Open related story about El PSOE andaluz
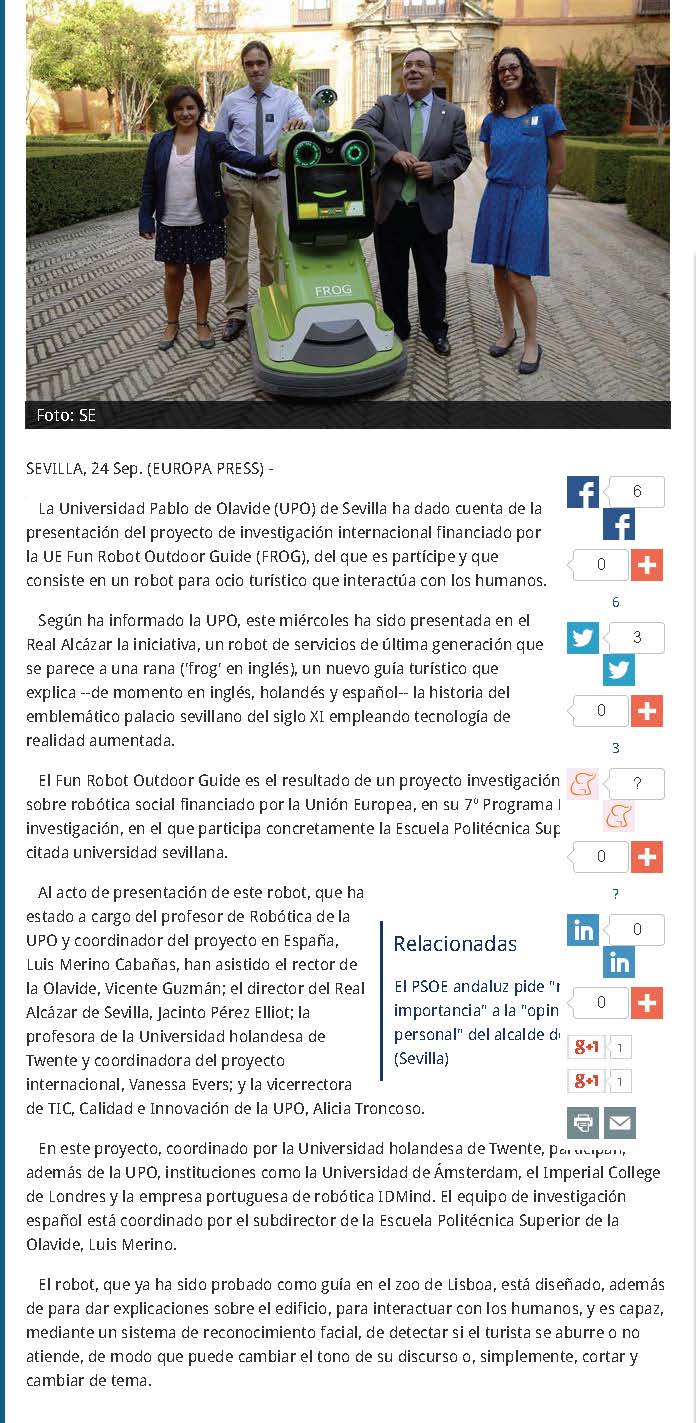 pyautogui.click(x=476, y=1022)
